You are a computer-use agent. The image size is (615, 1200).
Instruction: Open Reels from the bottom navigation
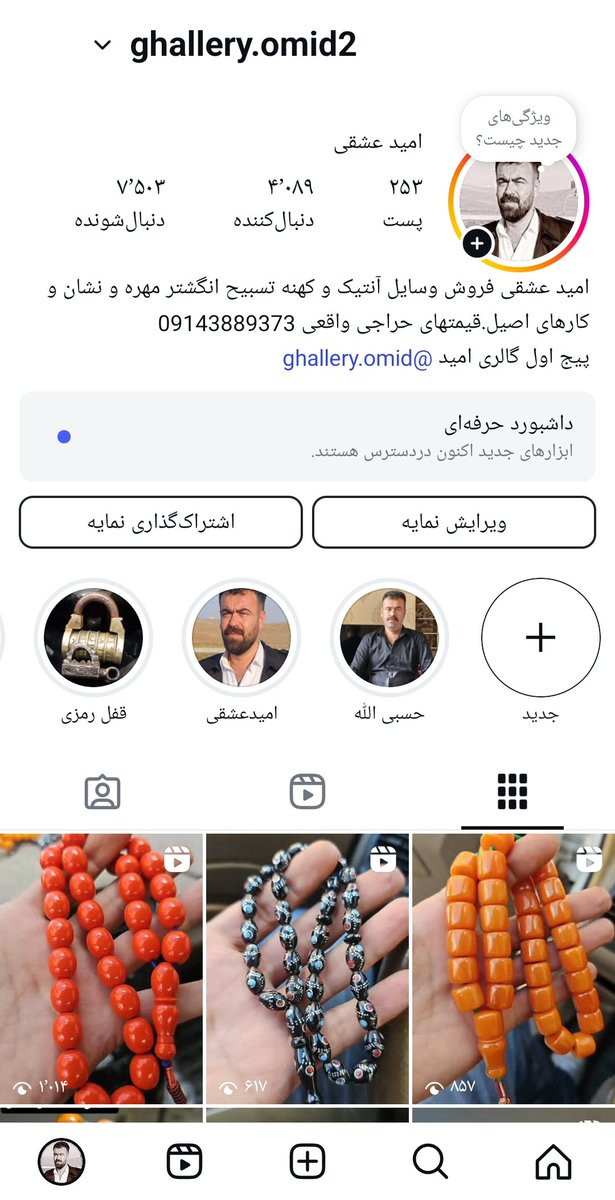(184, 1161)
